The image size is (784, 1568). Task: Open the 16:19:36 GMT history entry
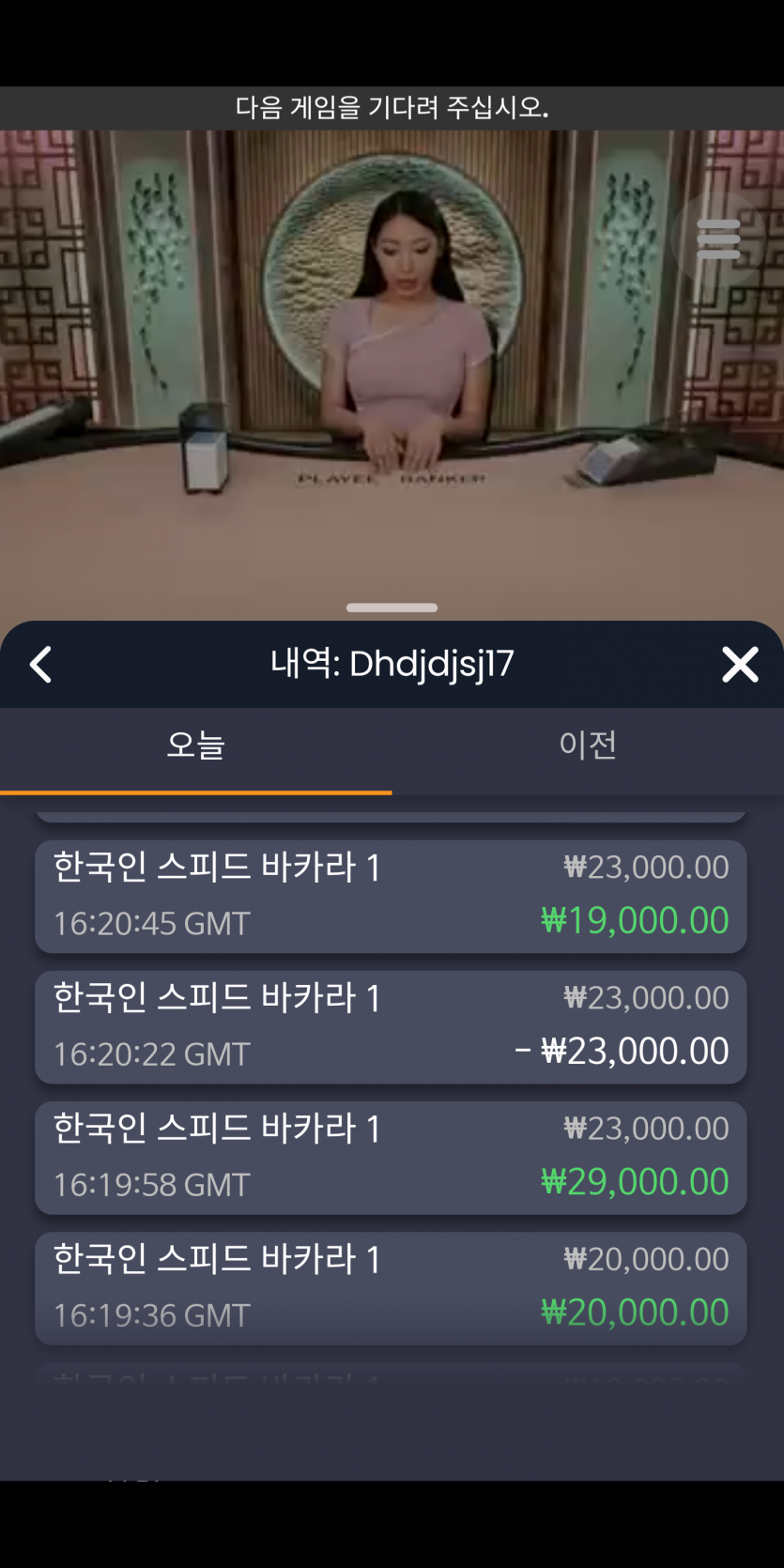point(391,1287)
